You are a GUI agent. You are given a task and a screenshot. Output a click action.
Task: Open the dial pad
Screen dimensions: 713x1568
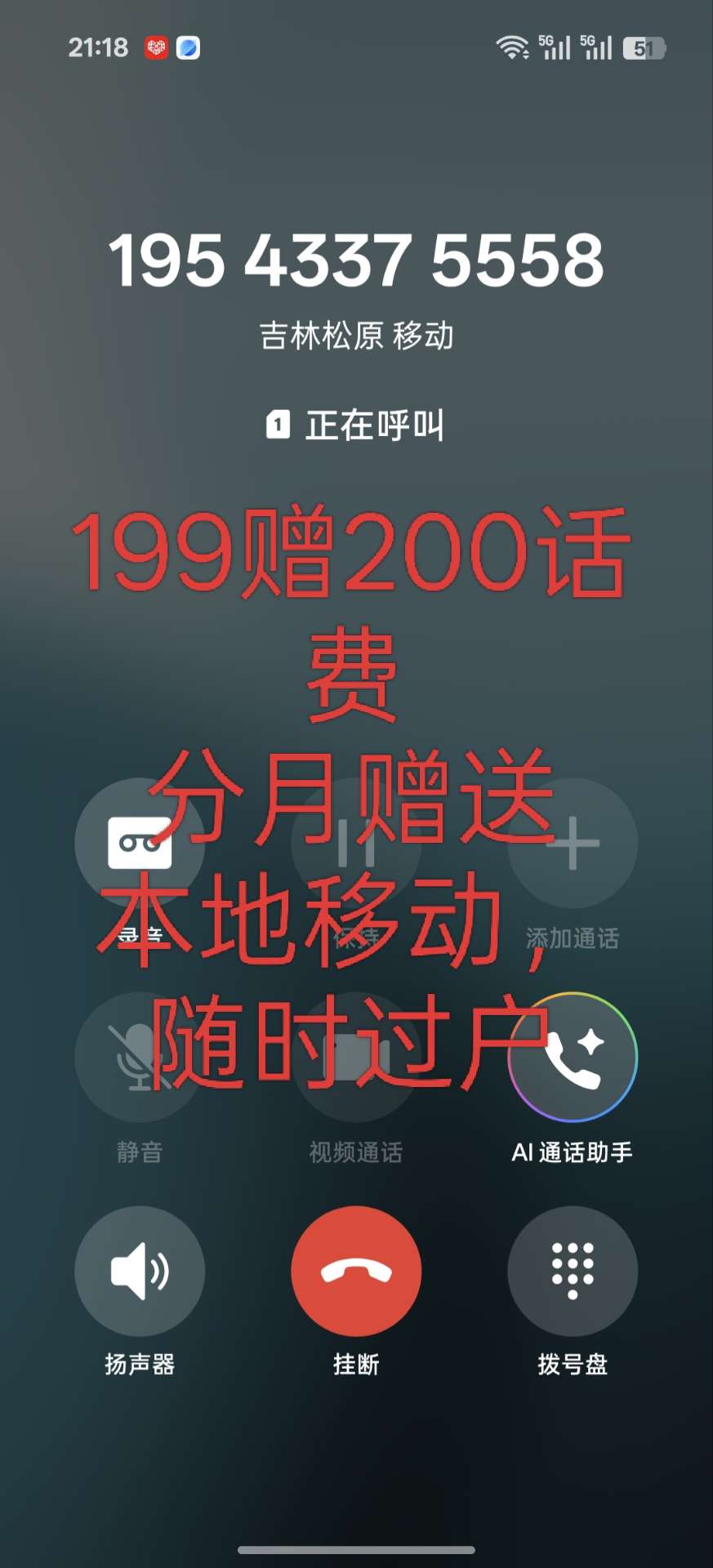tap(573, 1271)
